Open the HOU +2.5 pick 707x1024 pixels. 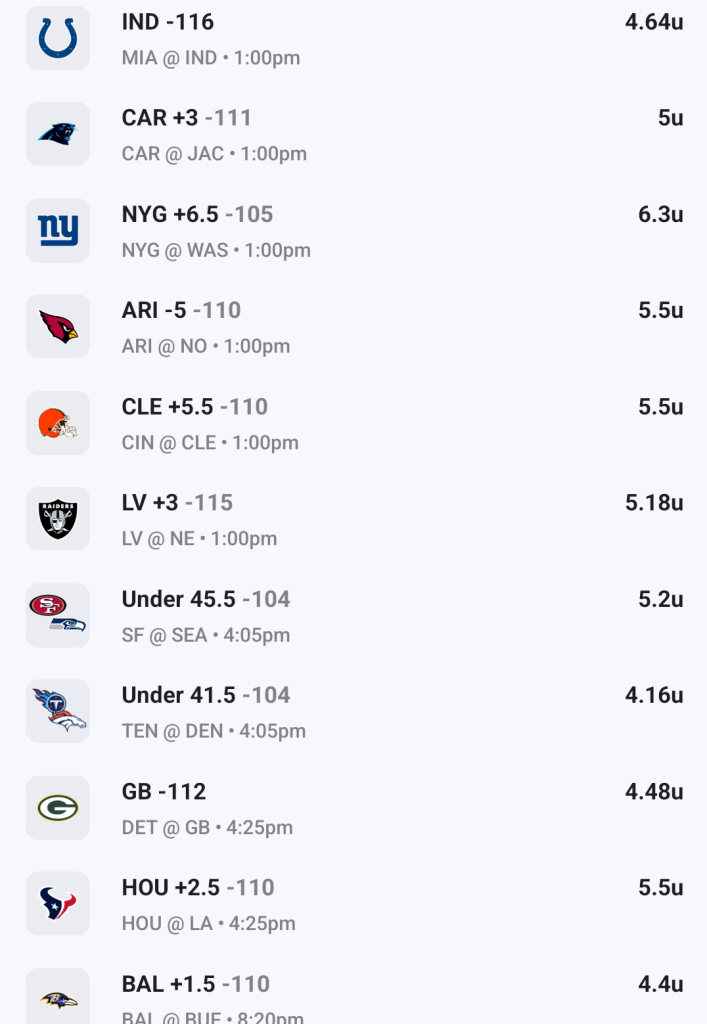click(353, 904)
